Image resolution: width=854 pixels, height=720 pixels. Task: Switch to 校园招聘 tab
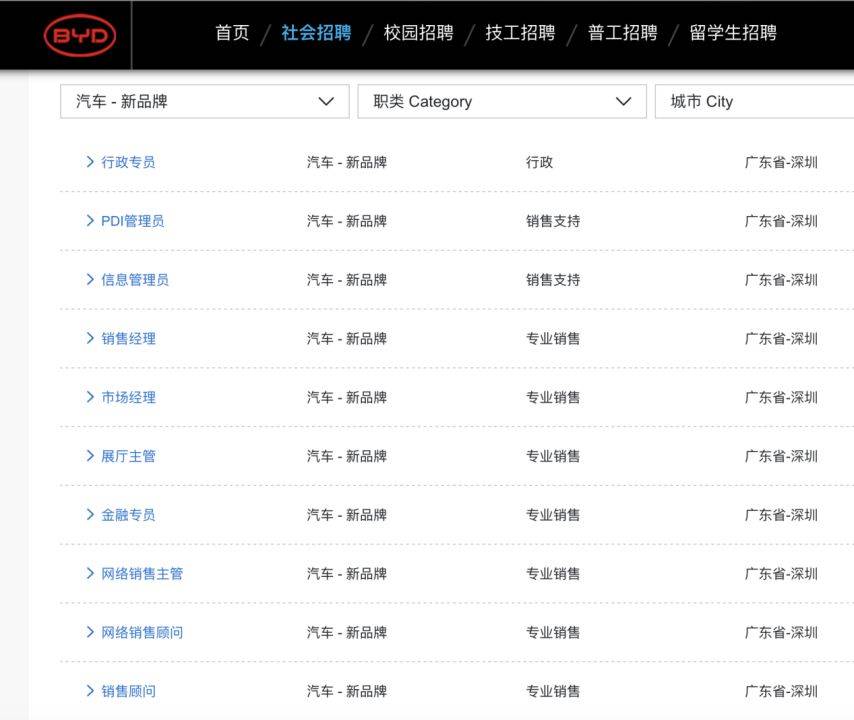(x=418, y=33)
